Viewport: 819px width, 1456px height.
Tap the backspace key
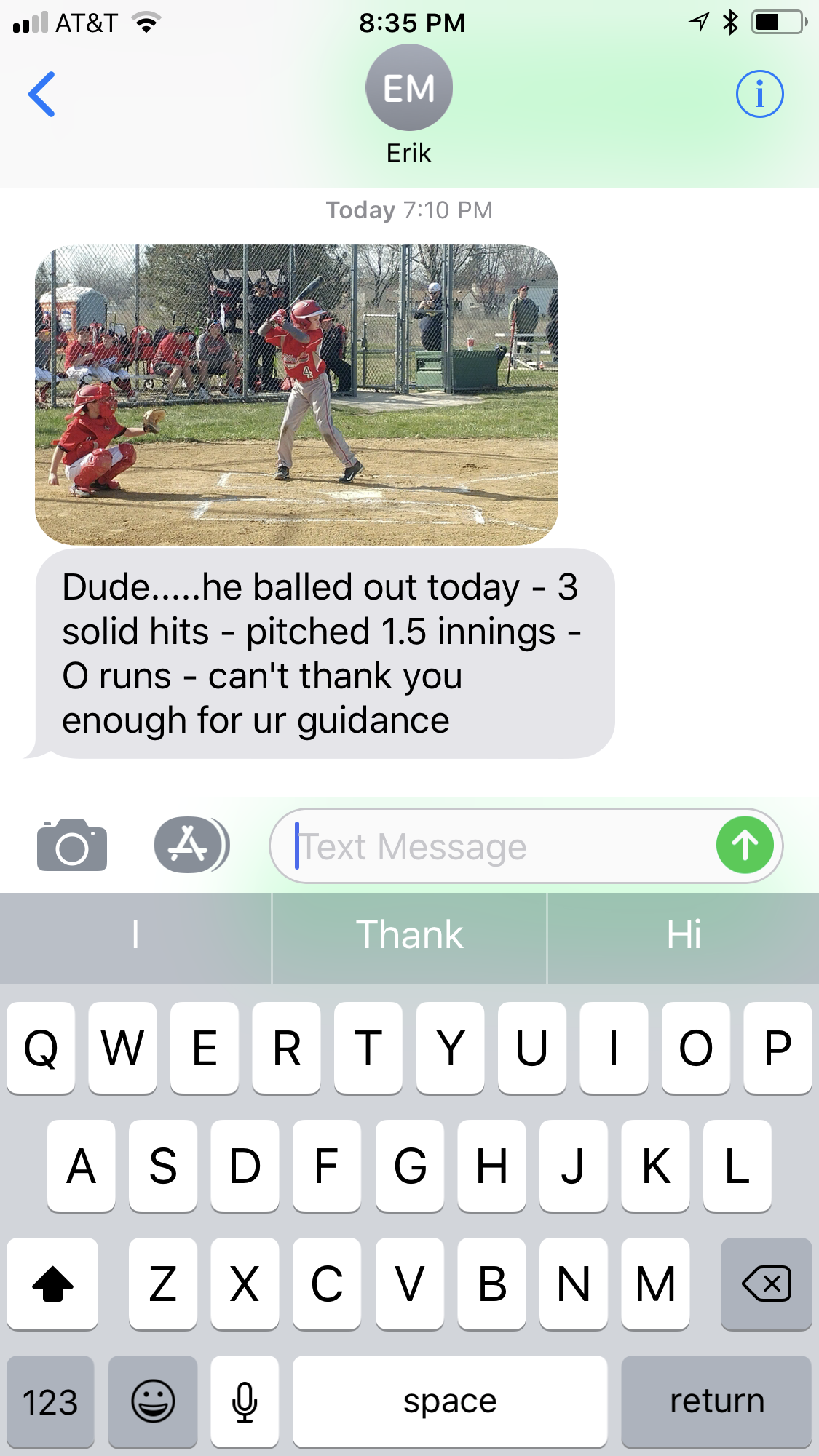pos(766,1284)
